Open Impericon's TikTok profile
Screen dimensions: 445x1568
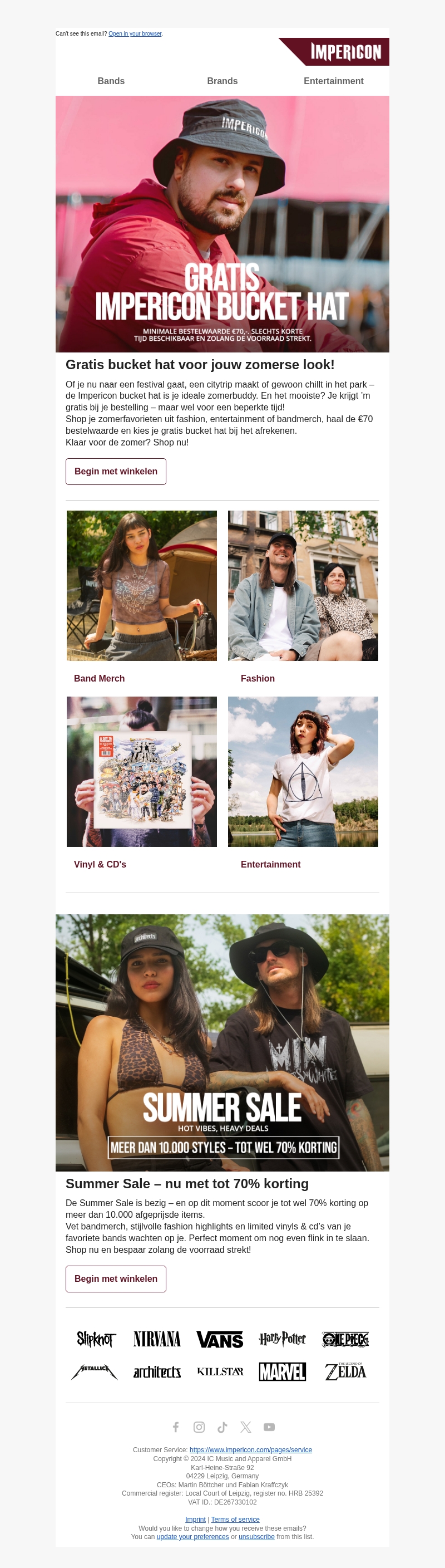[222, 1427]
